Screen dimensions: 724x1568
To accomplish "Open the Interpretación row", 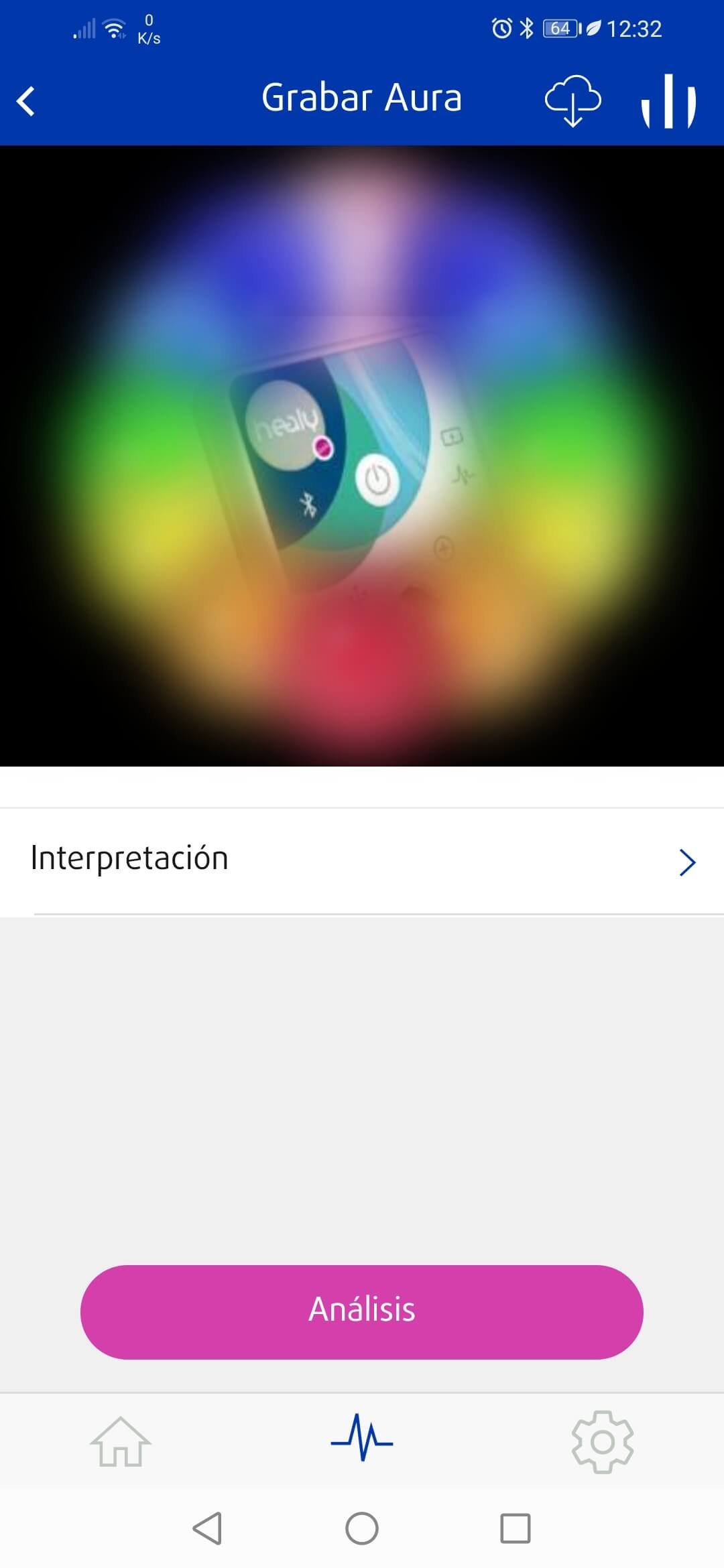I will pos(362,860).
